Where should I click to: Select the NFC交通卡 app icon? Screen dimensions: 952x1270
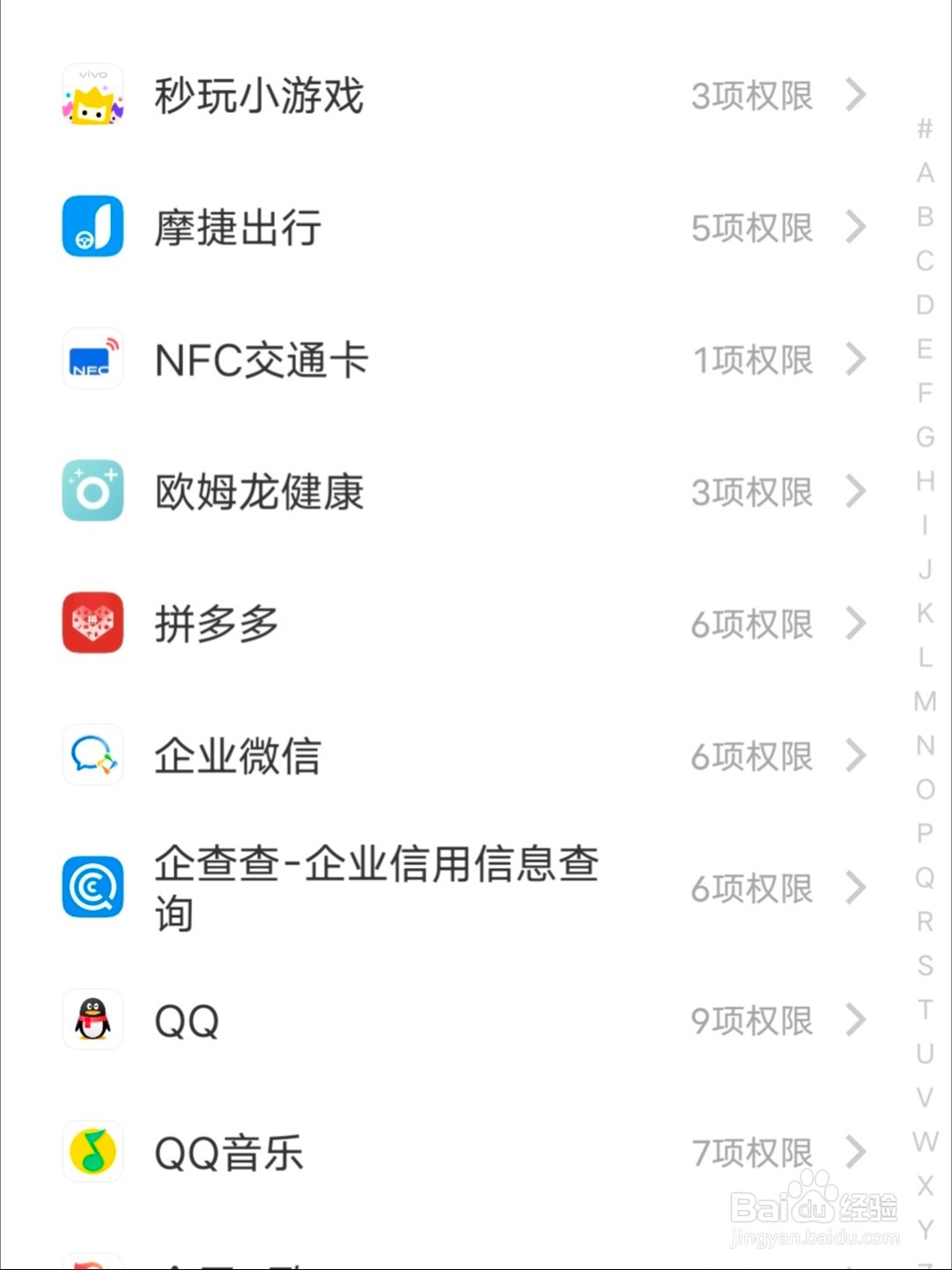(92, 359)
